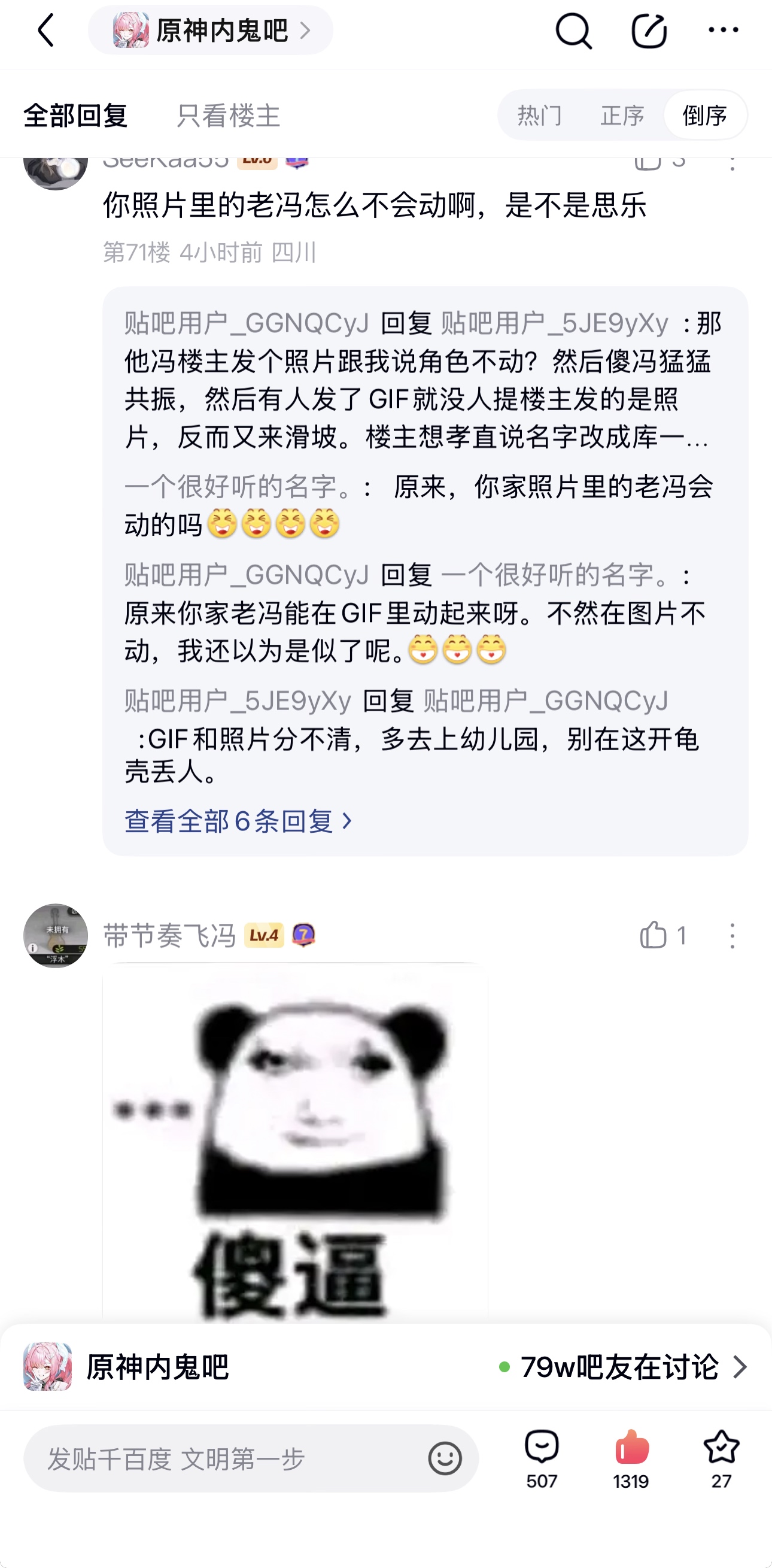Open the panda meme image
772x1568 pixels.
click(295, 1142)
